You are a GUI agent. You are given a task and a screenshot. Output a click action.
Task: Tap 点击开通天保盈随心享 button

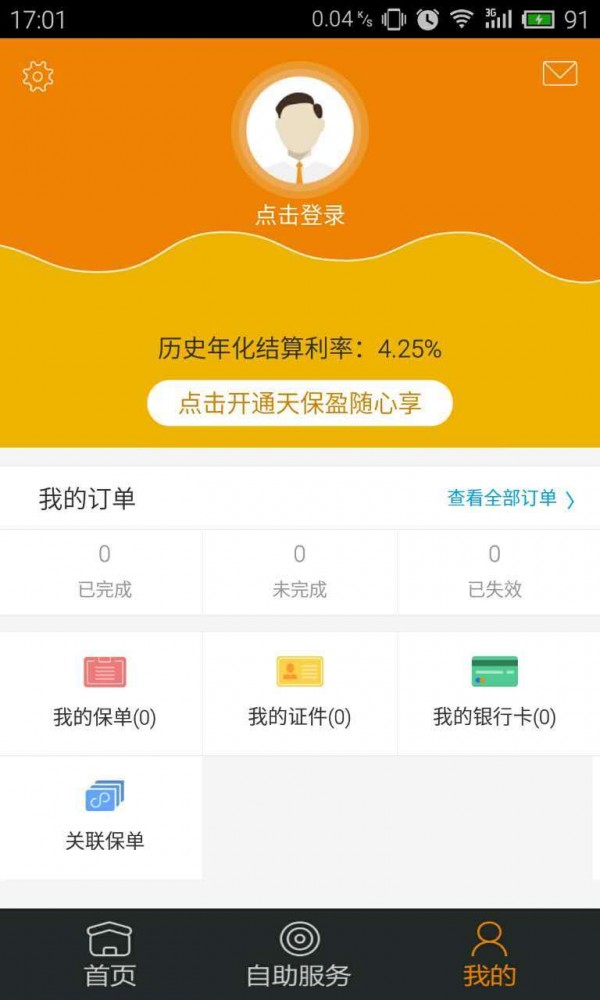[x=300, y=403]
